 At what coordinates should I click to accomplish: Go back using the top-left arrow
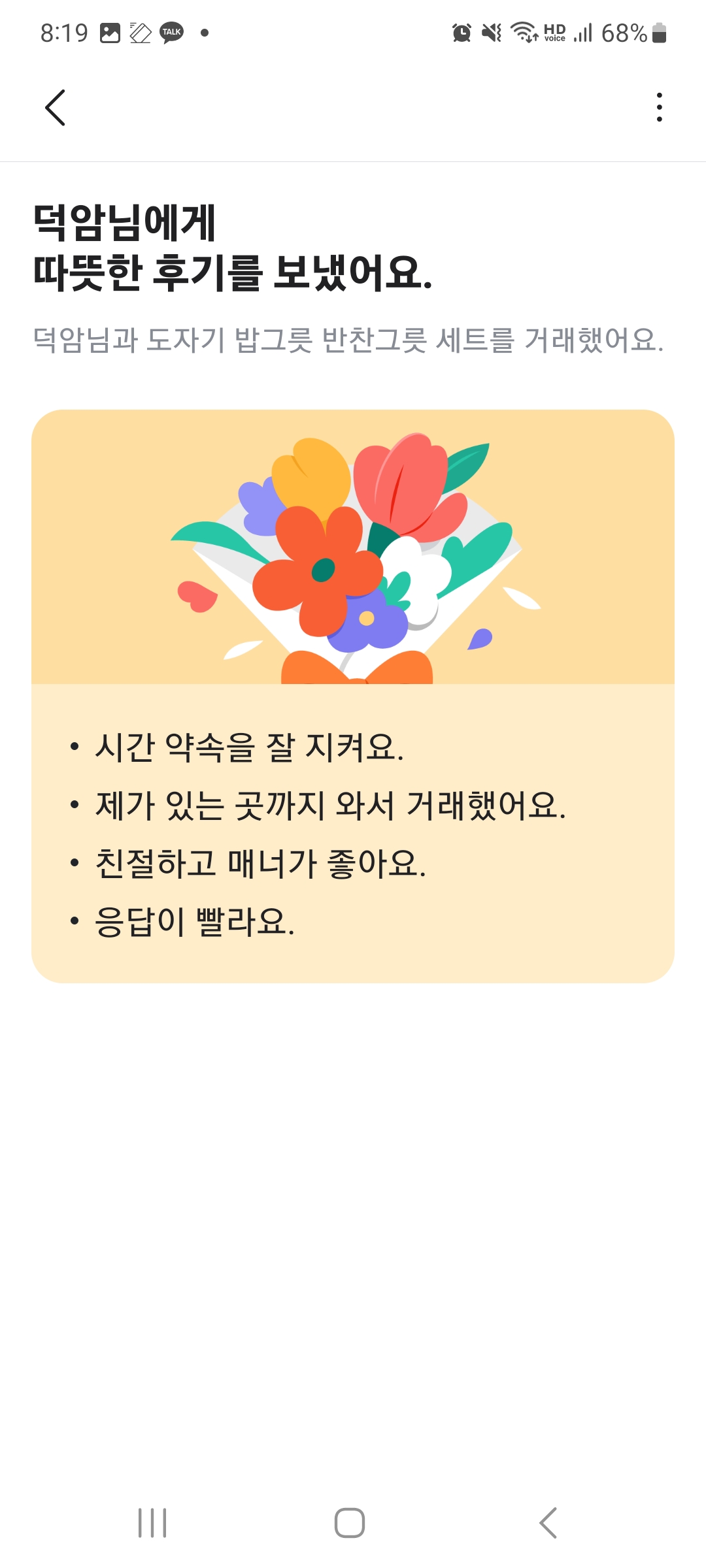point(56,108)
